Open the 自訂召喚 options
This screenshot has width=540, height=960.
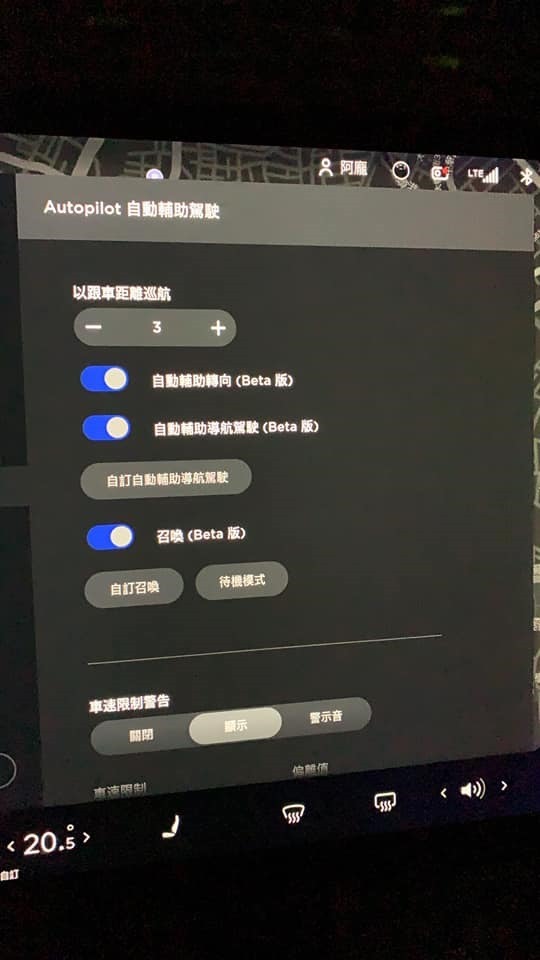(134, 588)
